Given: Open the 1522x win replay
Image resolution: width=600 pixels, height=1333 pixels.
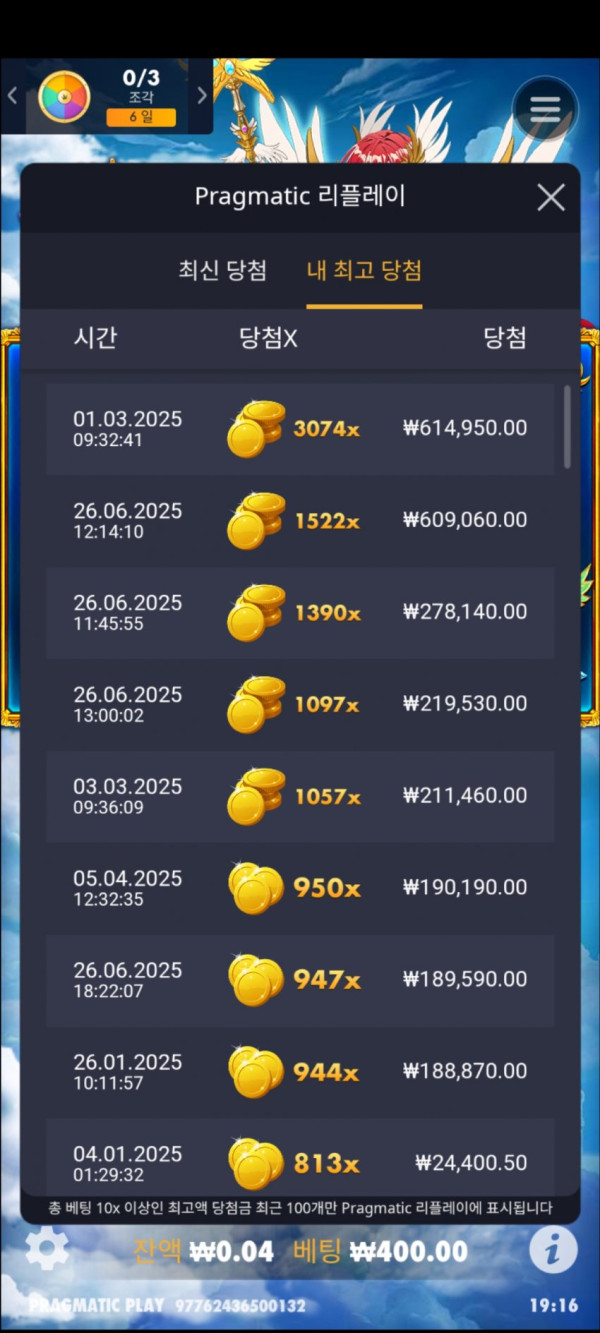Looking at the screenshot, I should point(300,521).
